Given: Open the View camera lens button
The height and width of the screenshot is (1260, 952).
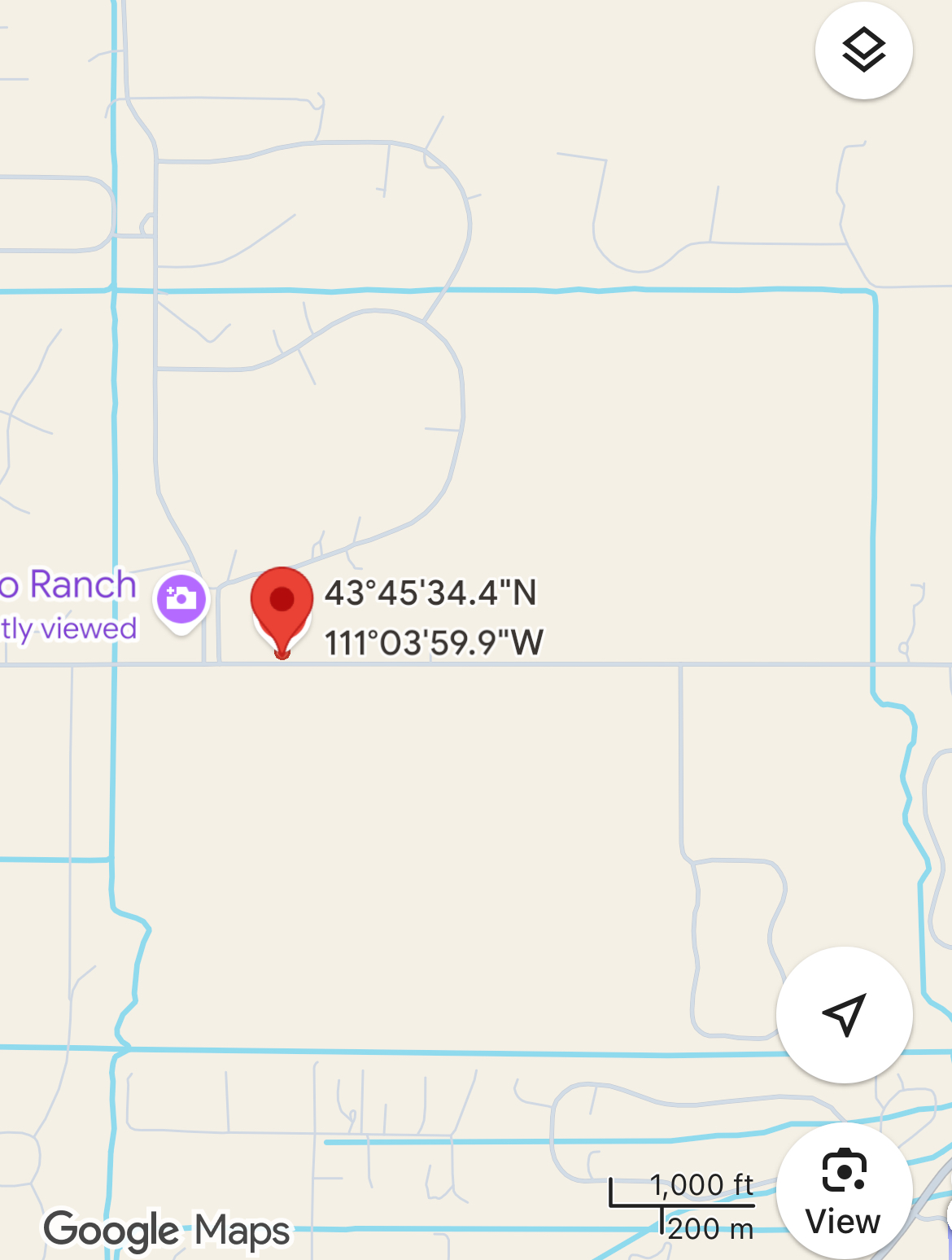Looking at the screenshot, I should click(x=843, y=1192).
